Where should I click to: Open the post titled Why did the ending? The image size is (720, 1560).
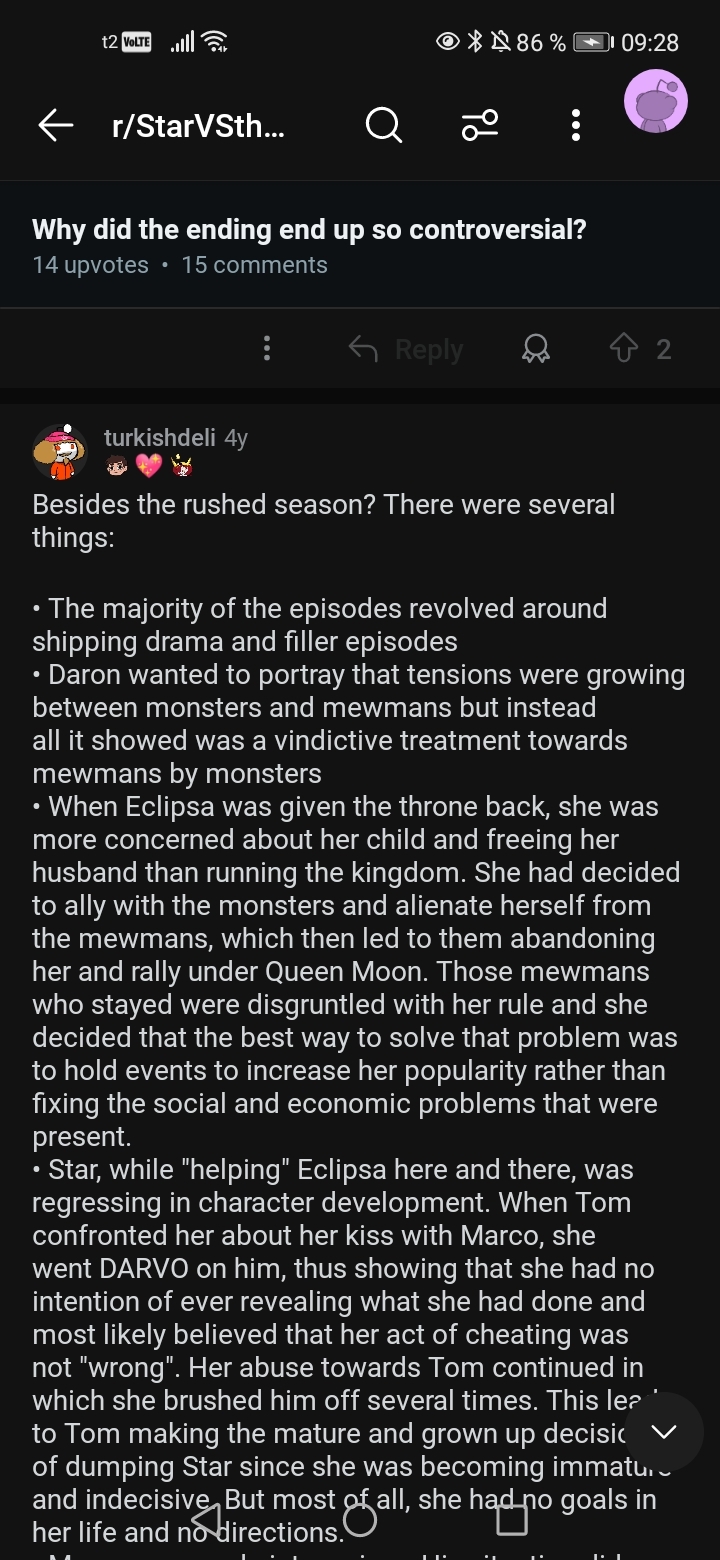[309, 230]
